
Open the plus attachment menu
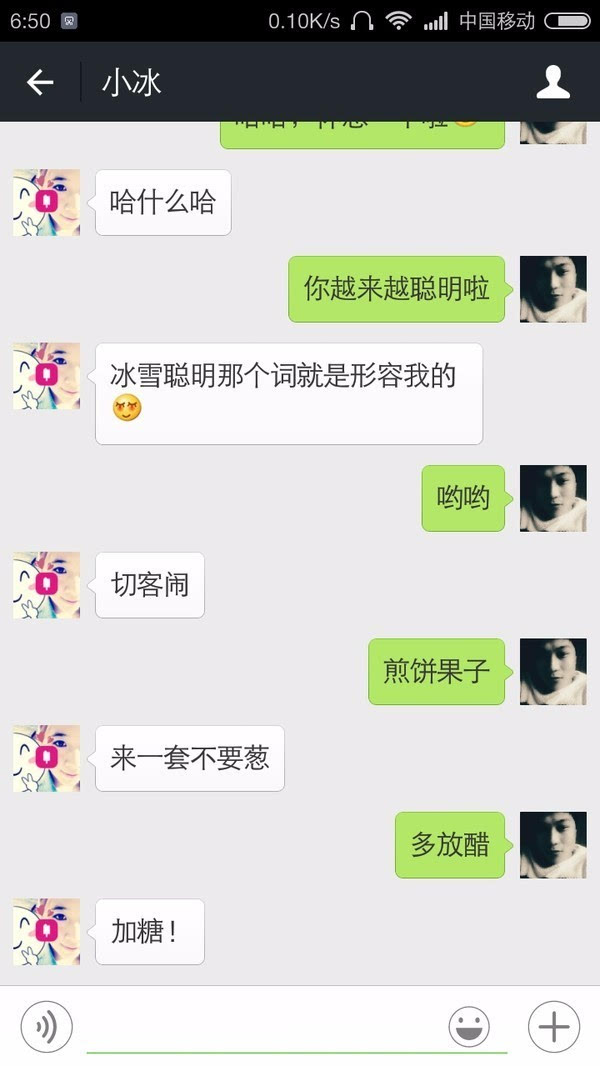click(554, 1027)
